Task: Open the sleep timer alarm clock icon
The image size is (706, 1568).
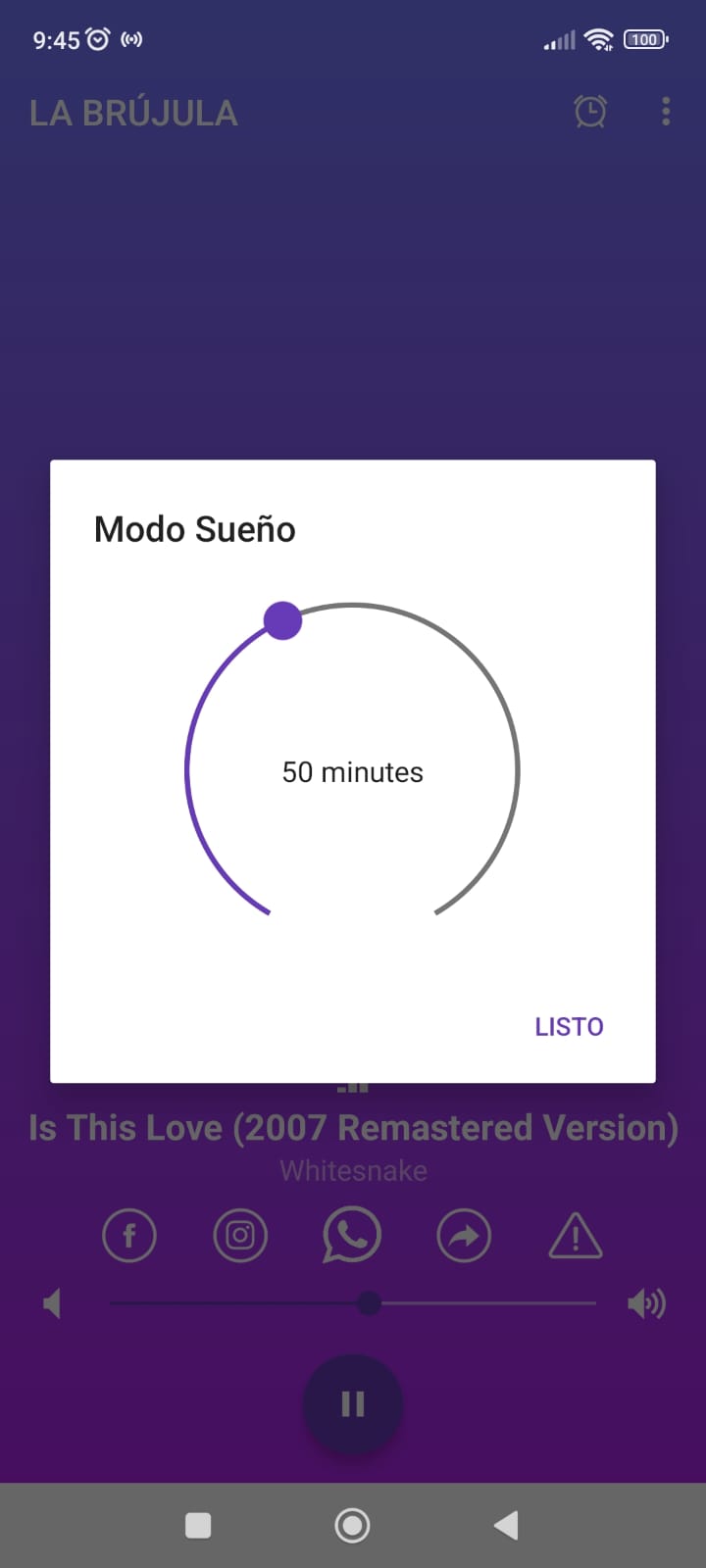Action: [x=590, y=112]
